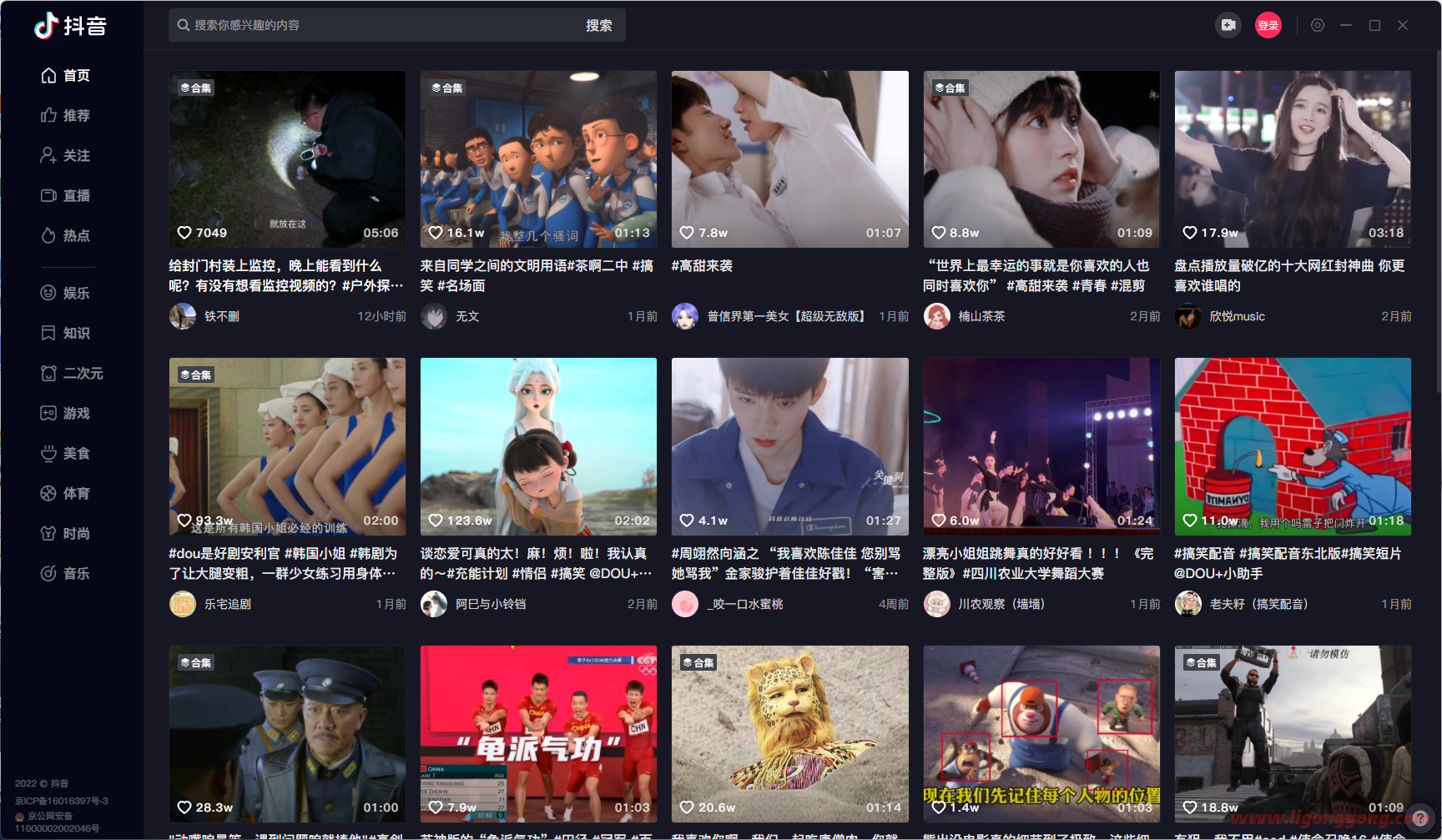This screenshot has height=840, width=1442.
Task: Open the help icon in the bottom corner
Action: point(1419,819)
